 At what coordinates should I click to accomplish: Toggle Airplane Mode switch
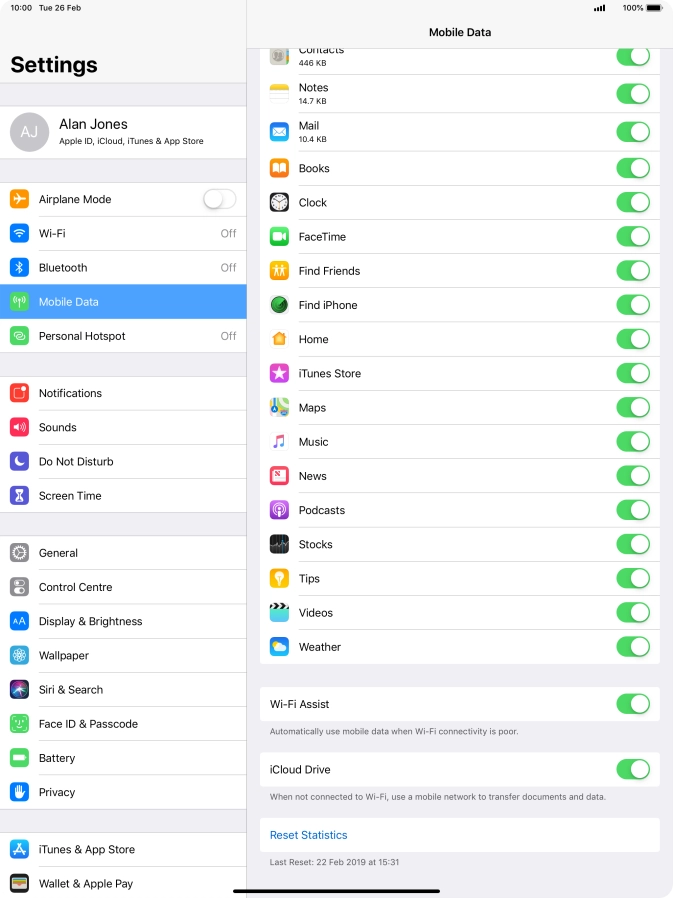click(x=219, y=199)
